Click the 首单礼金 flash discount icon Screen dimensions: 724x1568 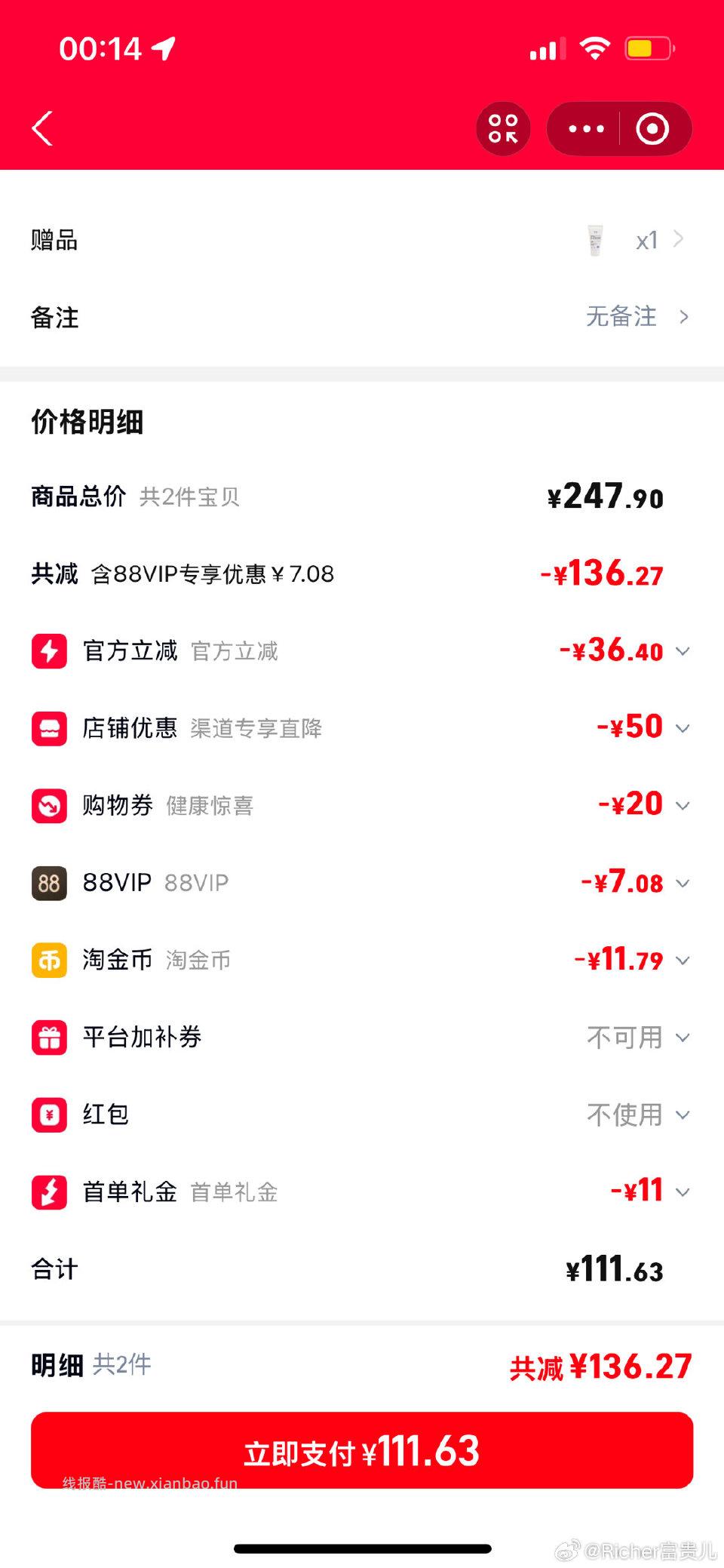tap(48, 1191)
